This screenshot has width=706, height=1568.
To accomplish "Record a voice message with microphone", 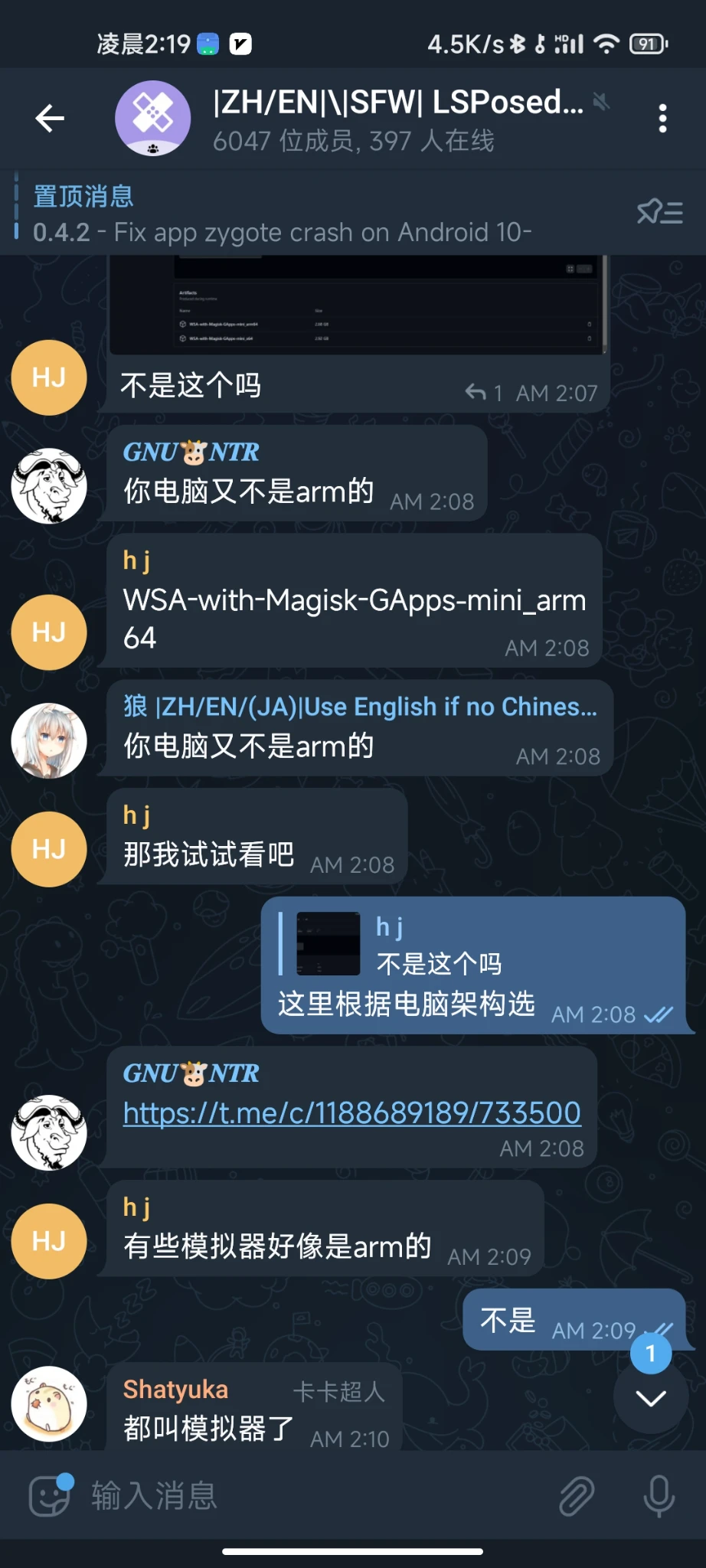I will click(659, 1495).
